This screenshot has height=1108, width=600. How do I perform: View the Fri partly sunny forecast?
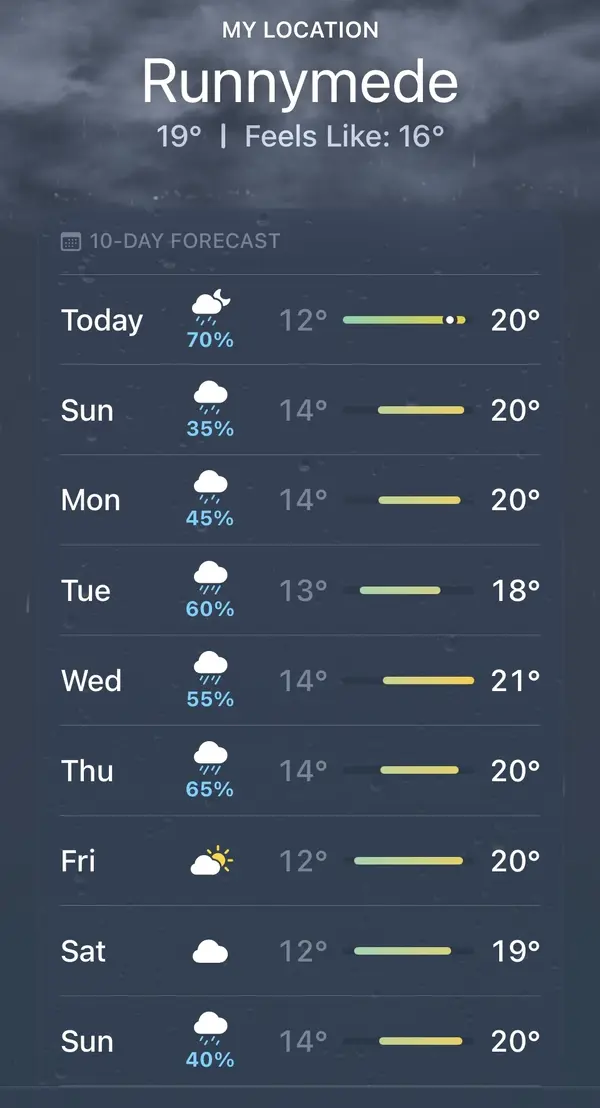pyautogui.click(x=300, y=861)
